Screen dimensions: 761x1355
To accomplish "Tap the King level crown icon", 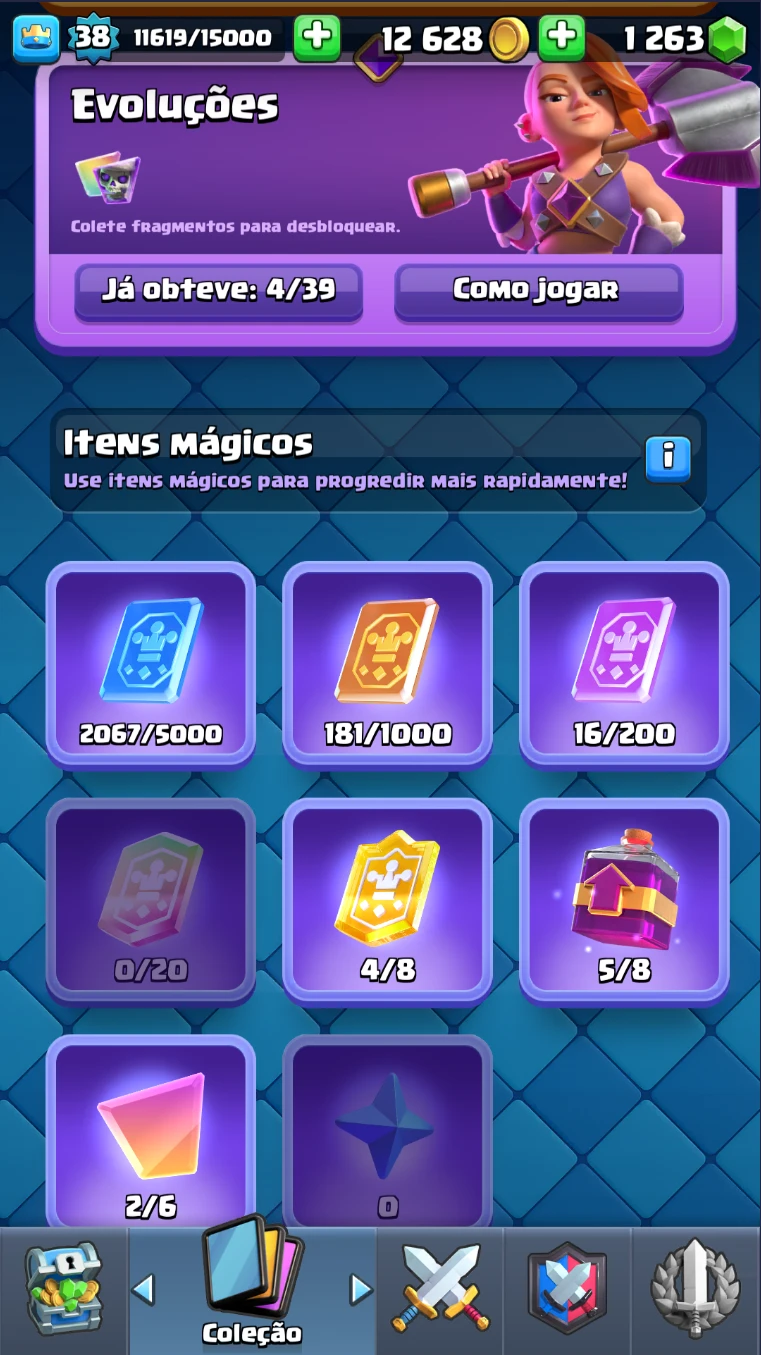I will point(36,38).
